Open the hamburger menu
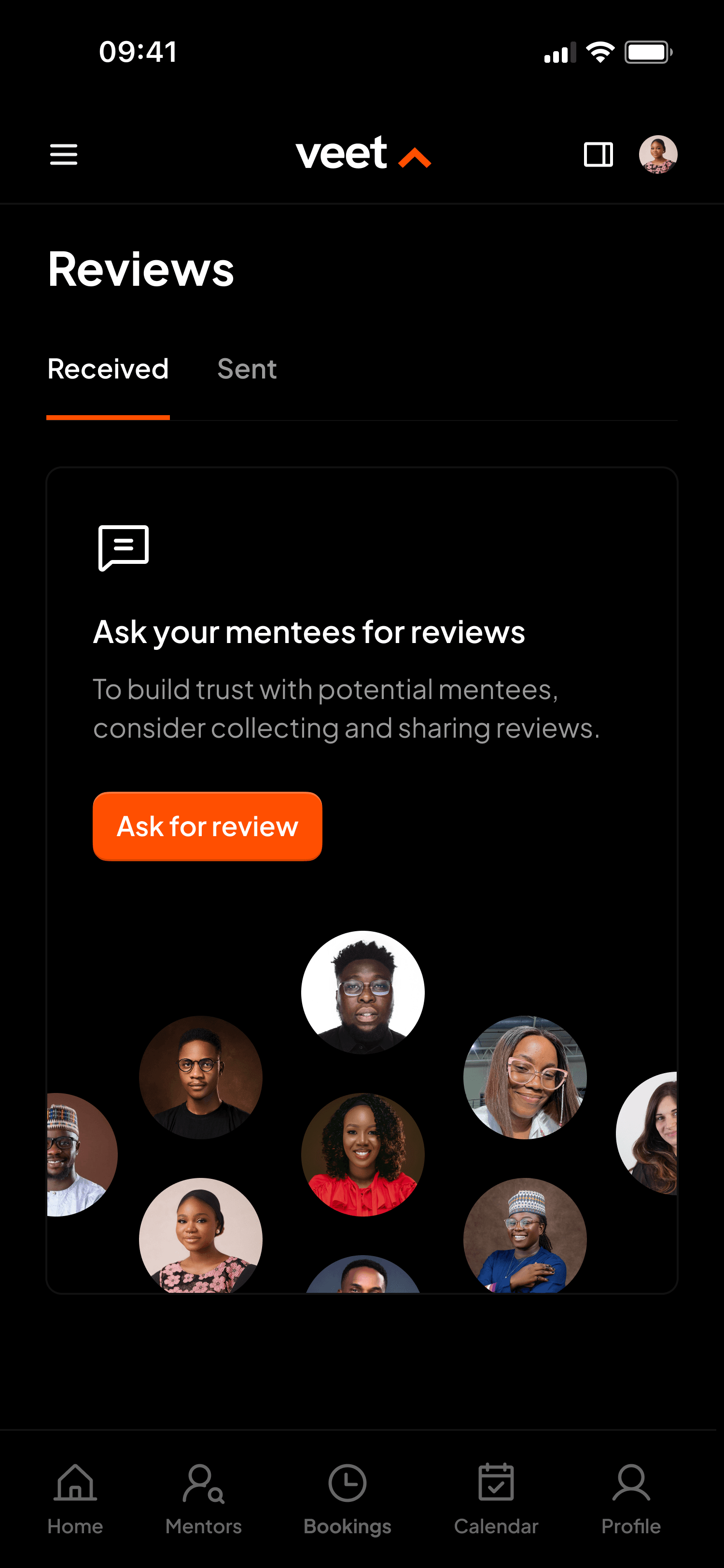 tap(63, 154)
